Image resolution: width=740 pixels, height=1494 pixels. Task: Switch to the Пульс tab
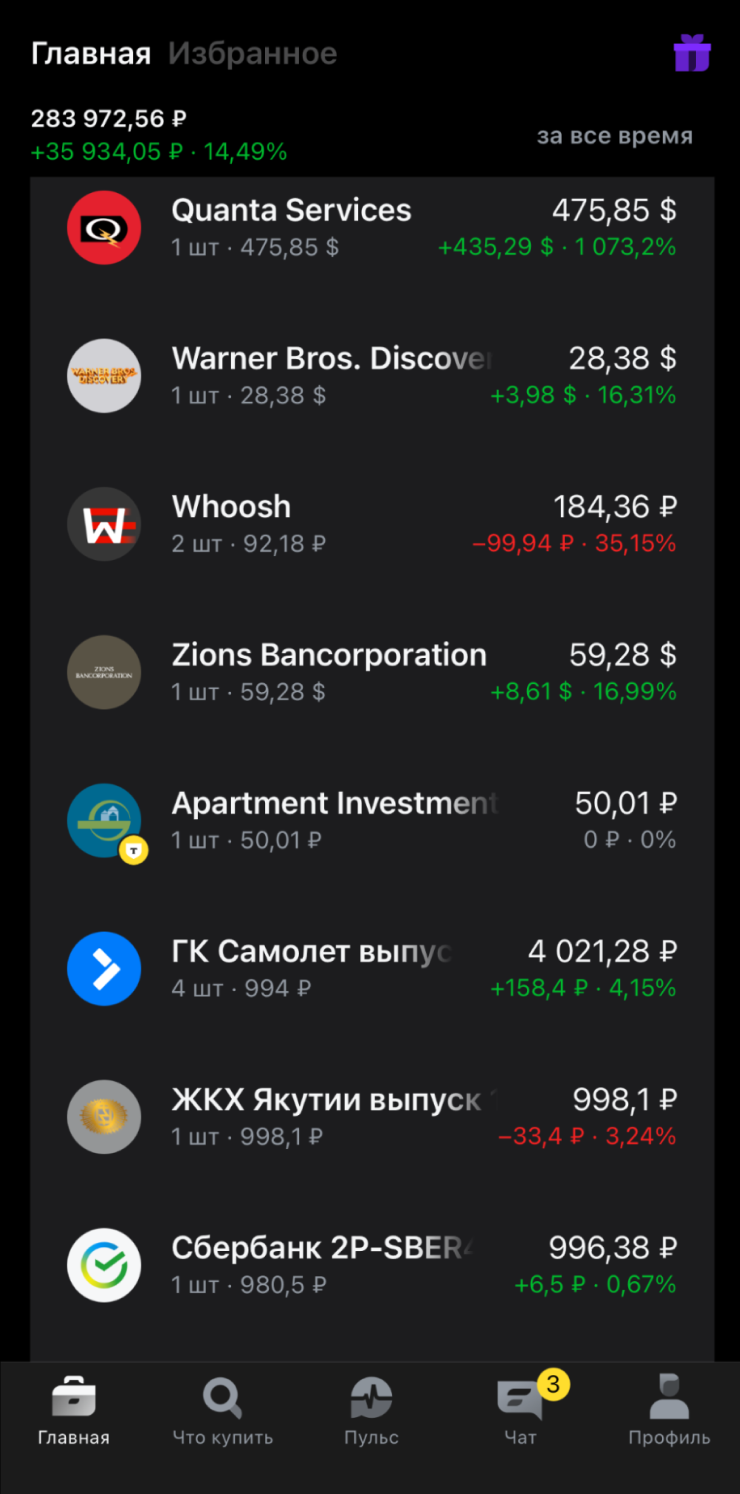(x=371, y=1412)
